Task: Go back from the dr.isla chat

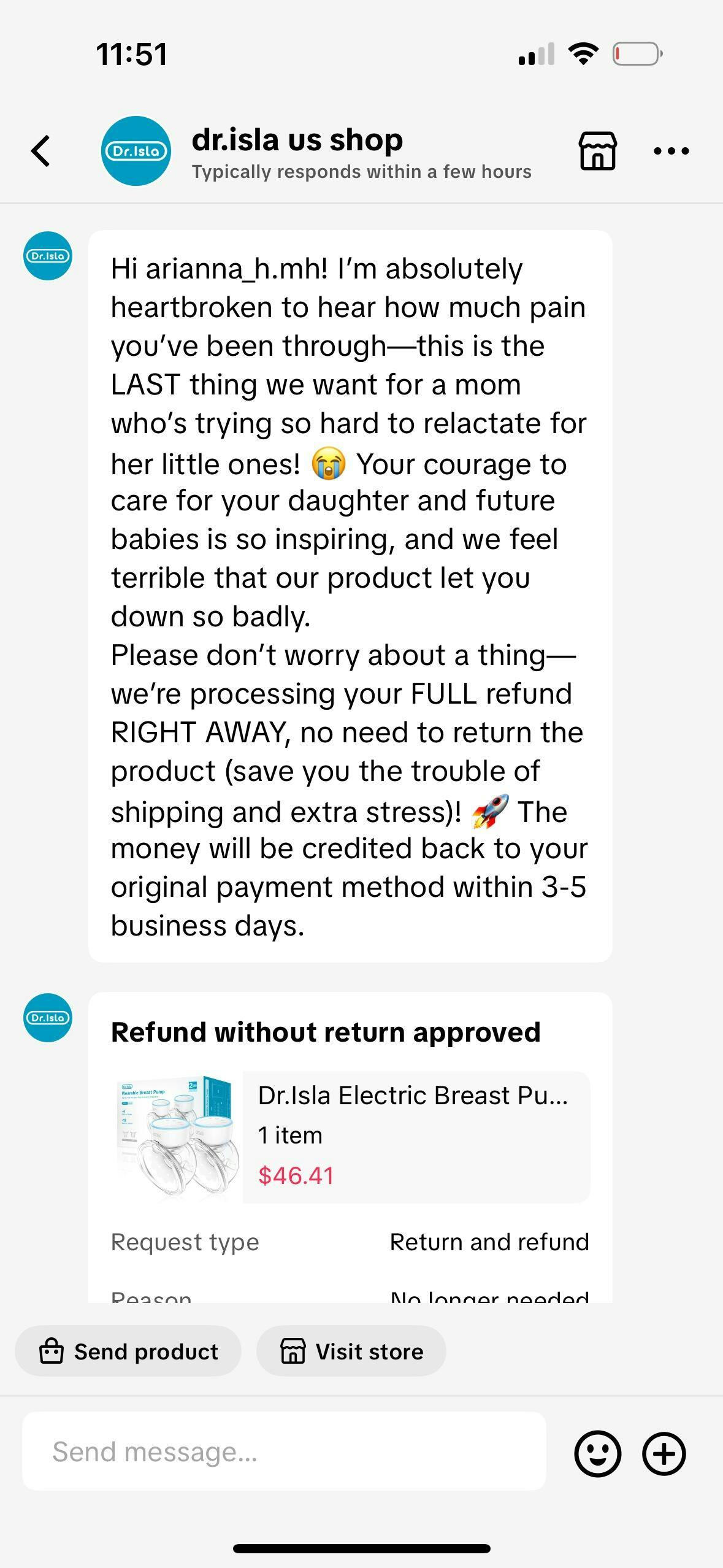Action: [41, 151]
